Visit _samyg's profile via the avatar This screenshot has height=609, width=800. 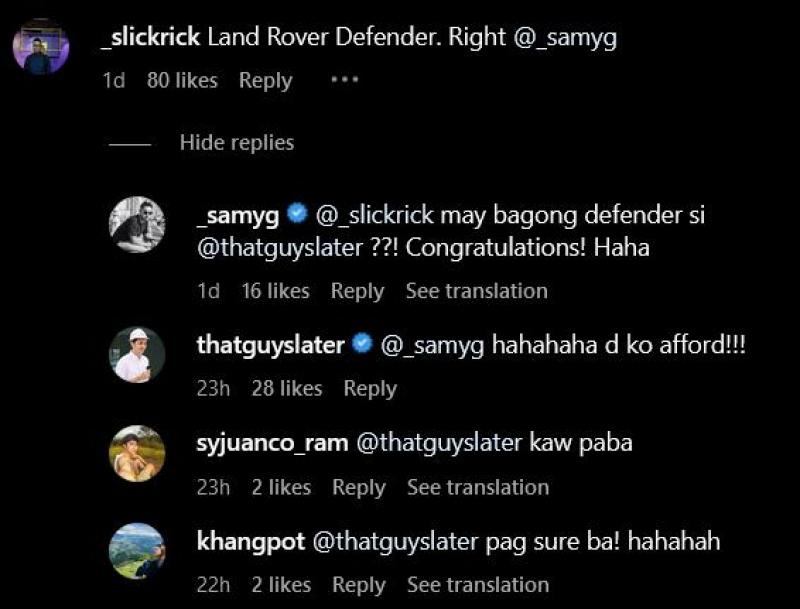point(137,225)
